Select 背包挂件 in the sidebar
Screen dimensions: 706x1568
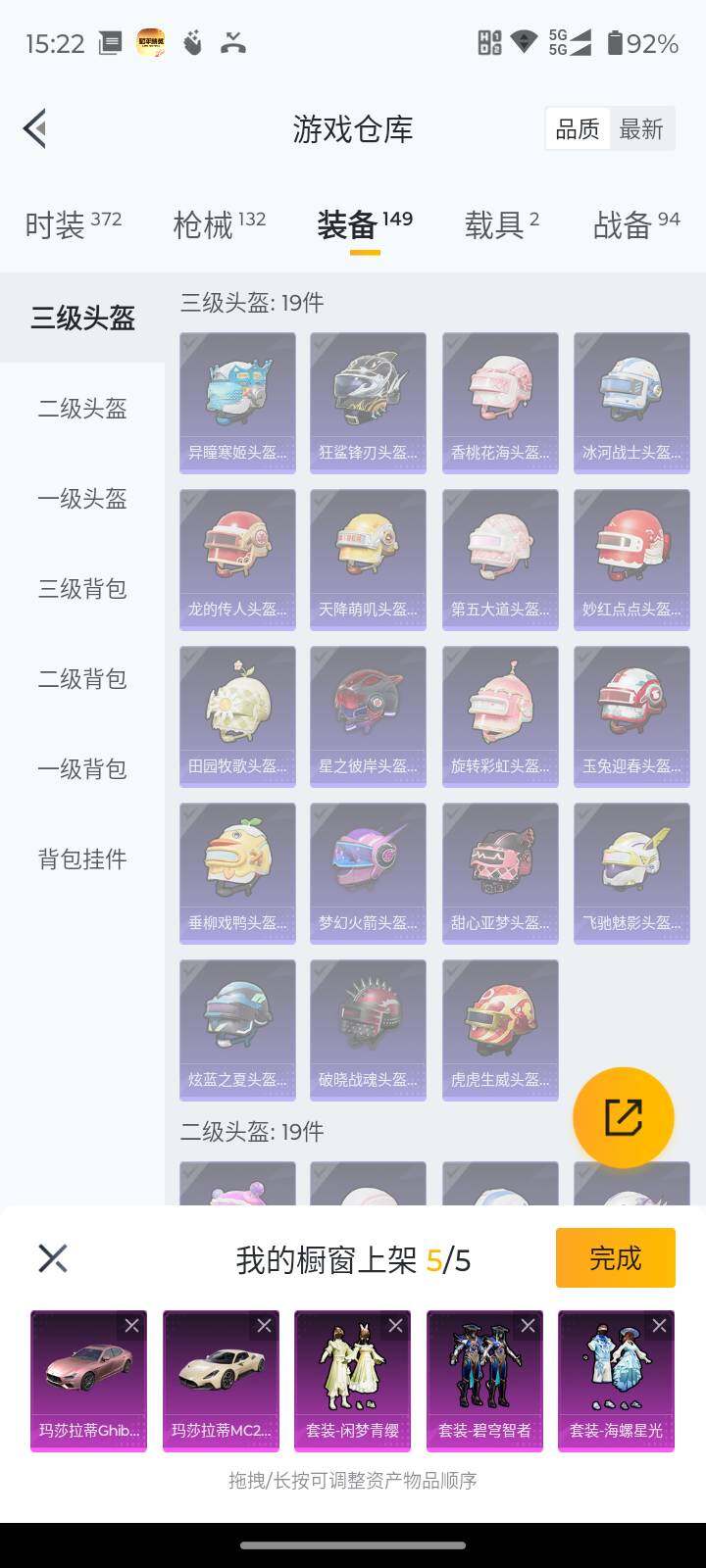tap(82, 859)
